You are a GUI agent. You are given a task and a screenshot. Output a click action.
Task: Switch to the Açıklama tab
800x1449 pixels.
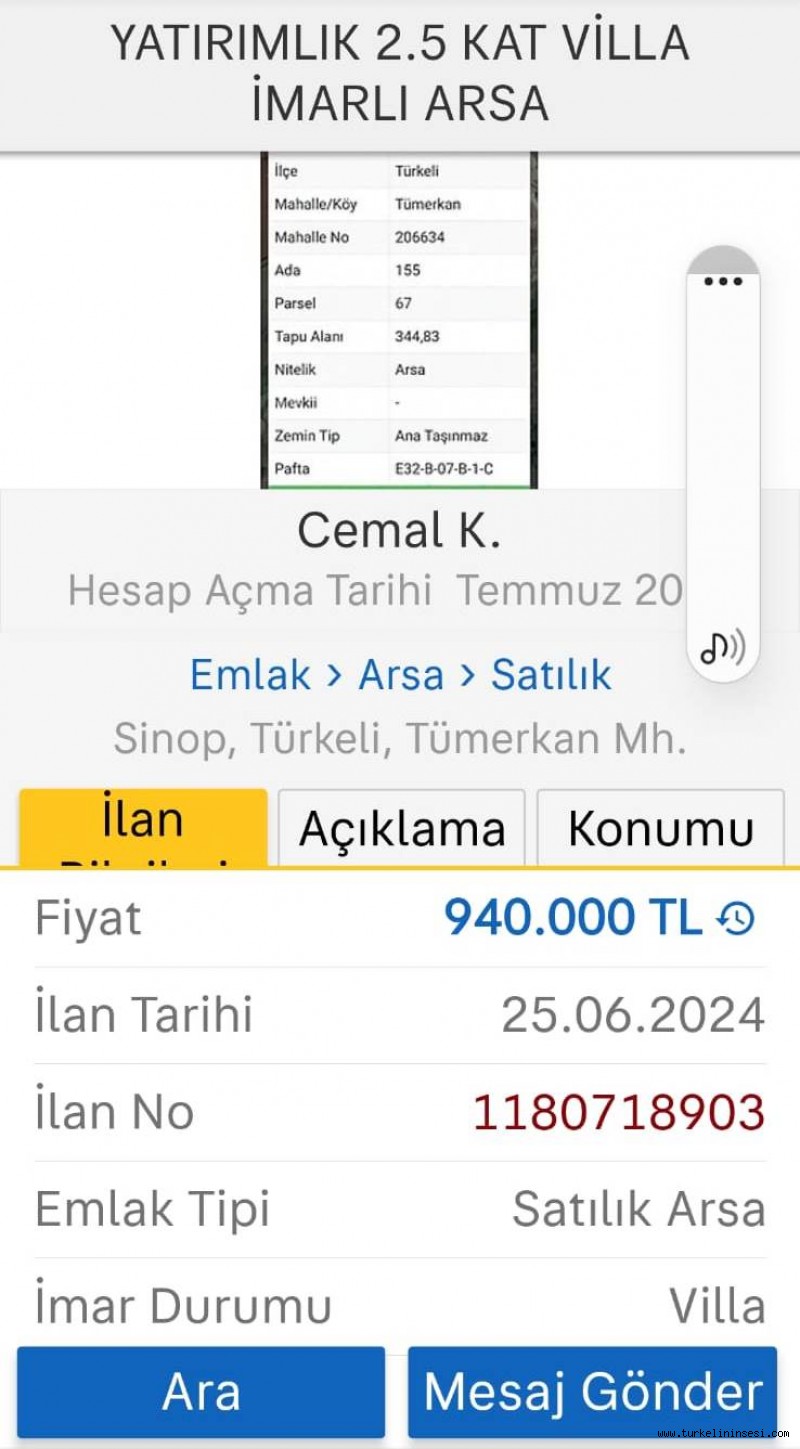click(402, 828)
